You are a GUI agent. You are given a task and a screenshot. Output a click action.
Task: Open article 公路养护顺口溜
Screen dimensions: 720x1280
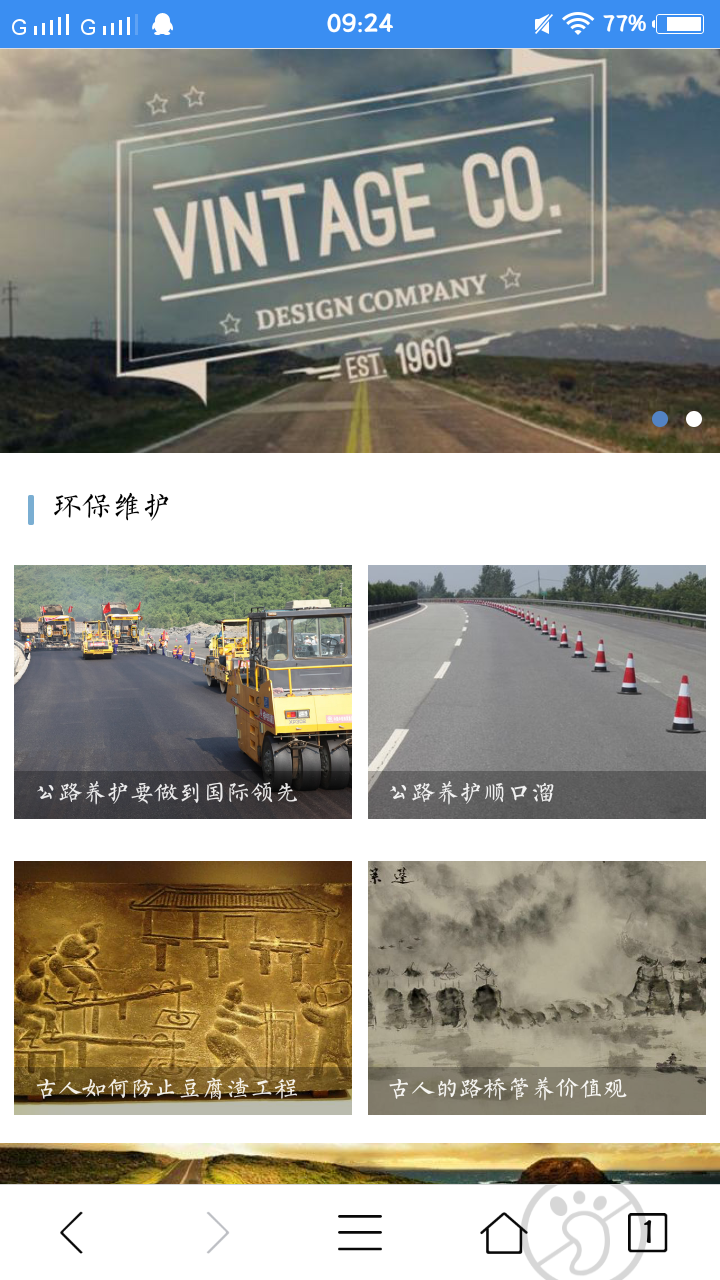click(537, 691)
